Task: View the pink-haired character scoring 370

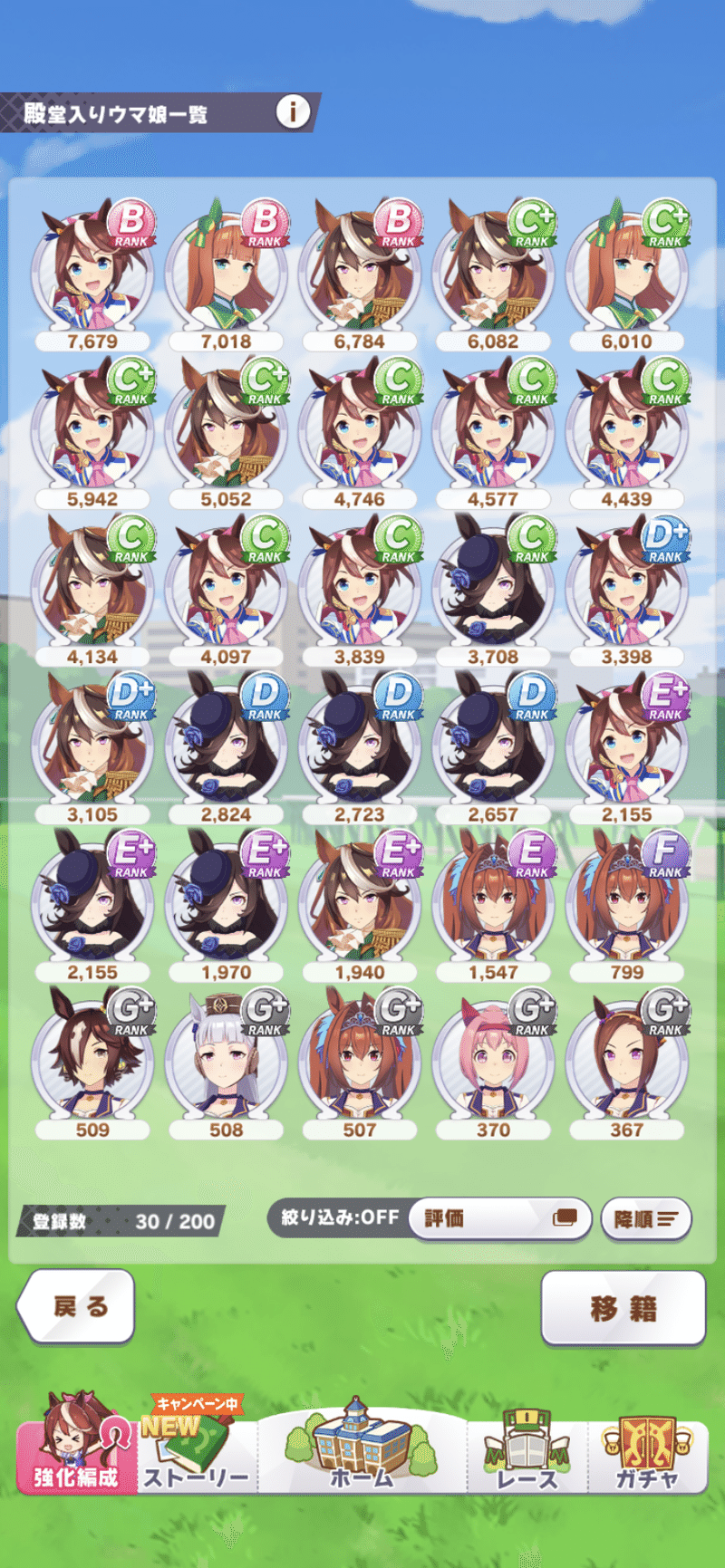Action: click(x=493, y=1060)
